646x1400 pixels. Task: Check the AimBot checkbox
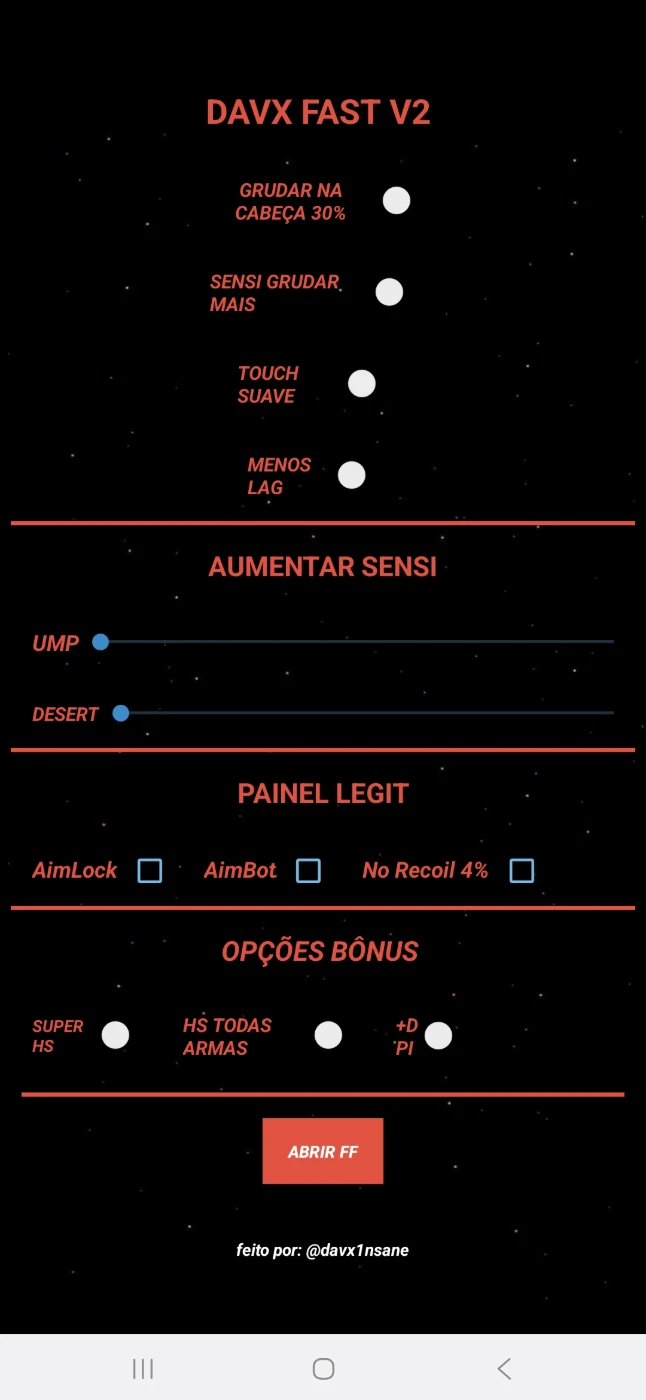308,871
